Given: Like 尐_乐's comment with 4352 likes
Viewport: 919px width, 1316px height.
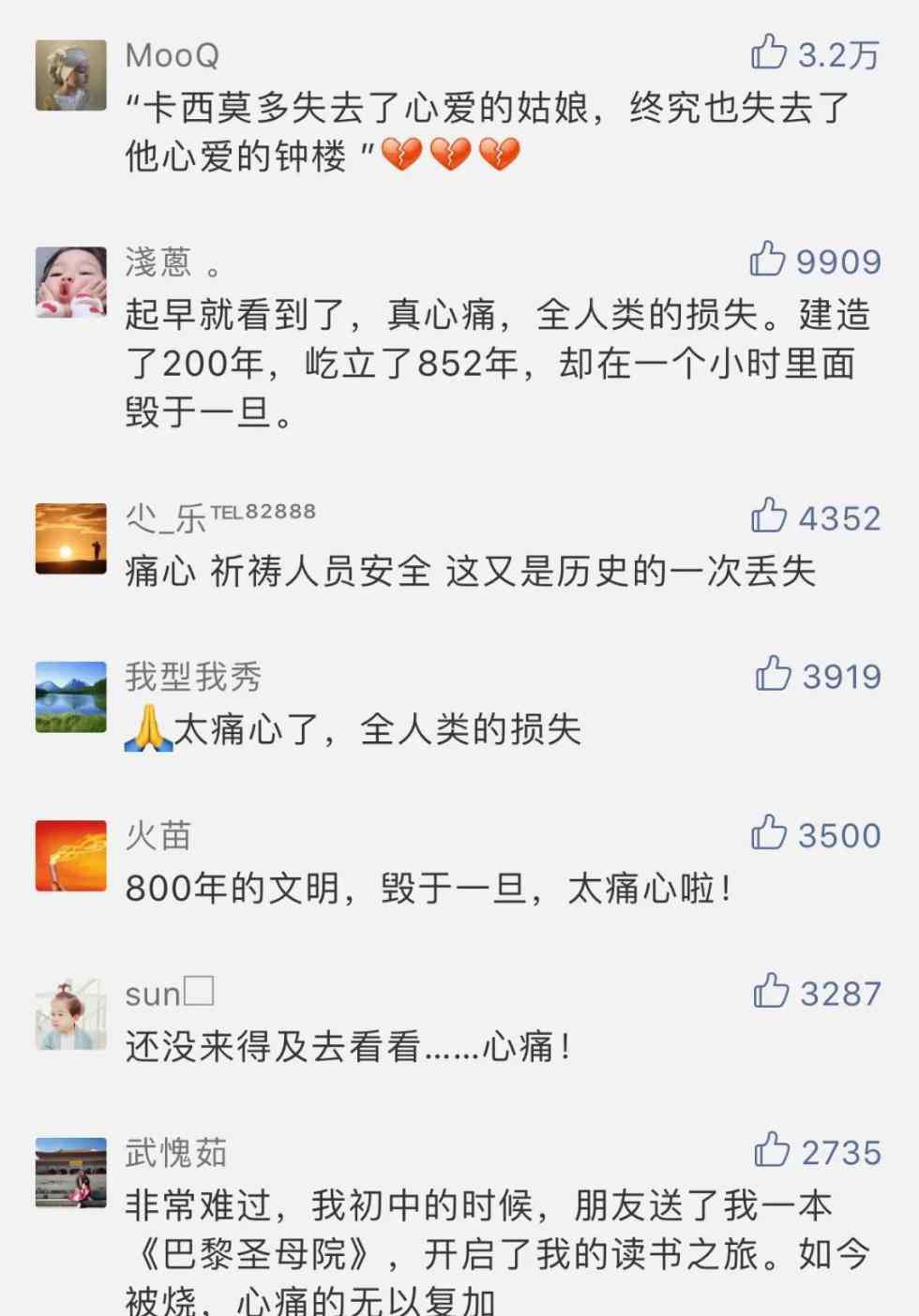Looking at the screenshot, I should coord(768,516).
